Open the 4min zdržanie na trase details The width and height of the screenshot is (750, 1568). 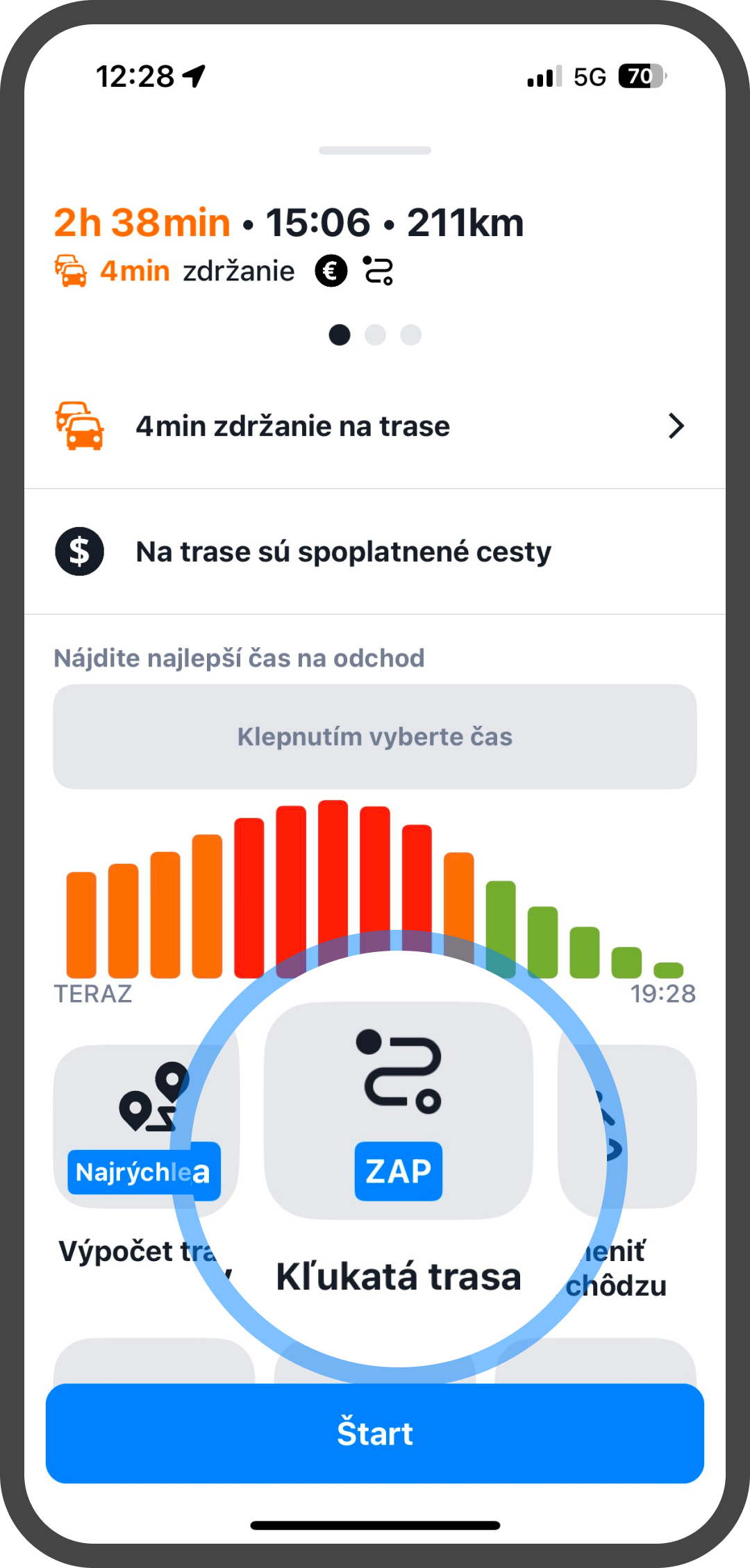coord(375,426)
